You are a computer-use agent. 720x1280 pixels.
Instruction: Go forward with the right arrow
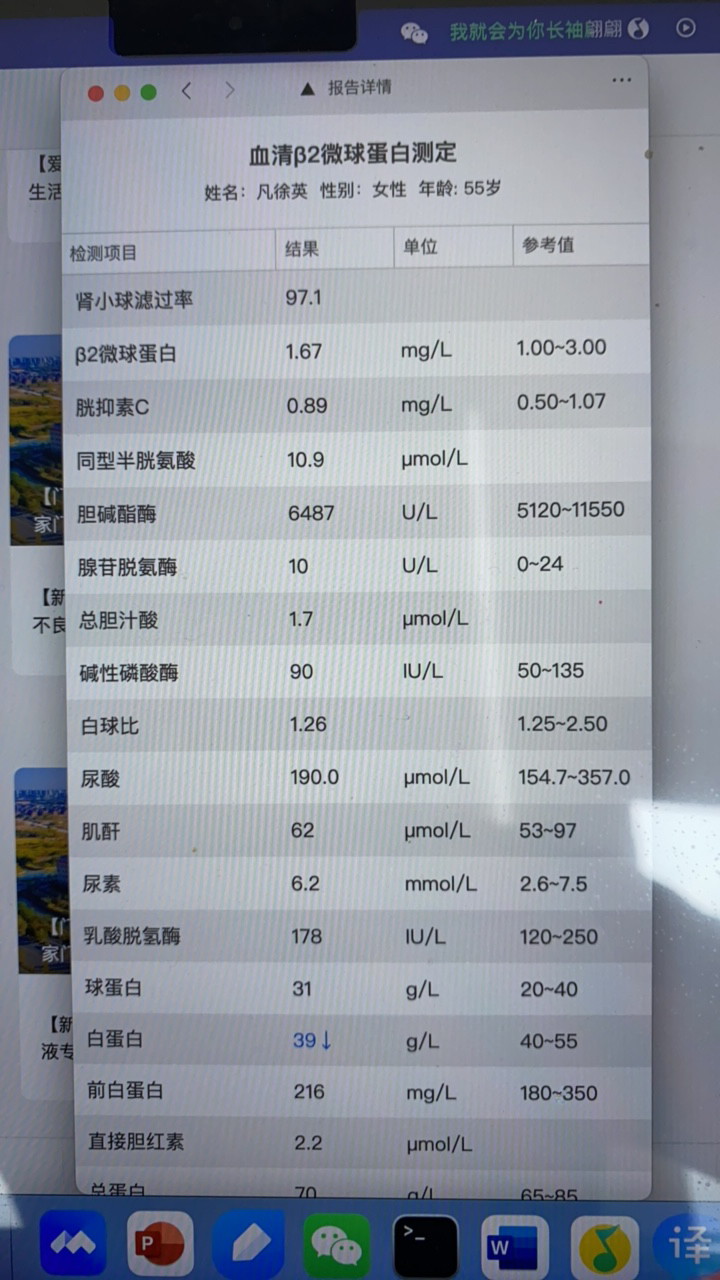(x=229, y=91)
